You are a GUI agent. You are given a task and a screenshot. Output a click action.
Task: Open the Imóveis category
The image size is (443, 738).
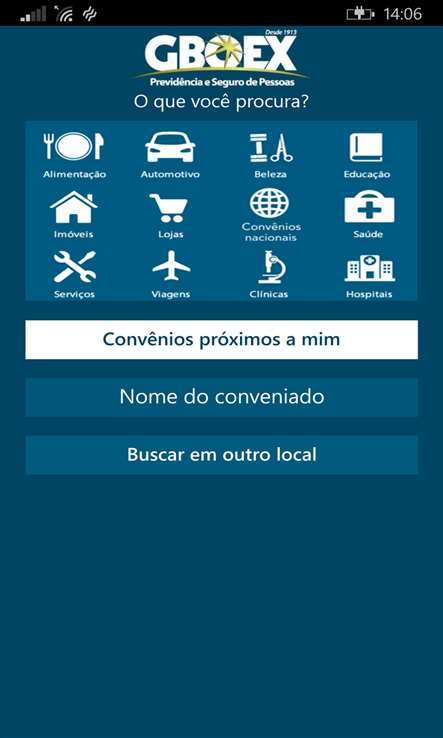pos(73,215)
